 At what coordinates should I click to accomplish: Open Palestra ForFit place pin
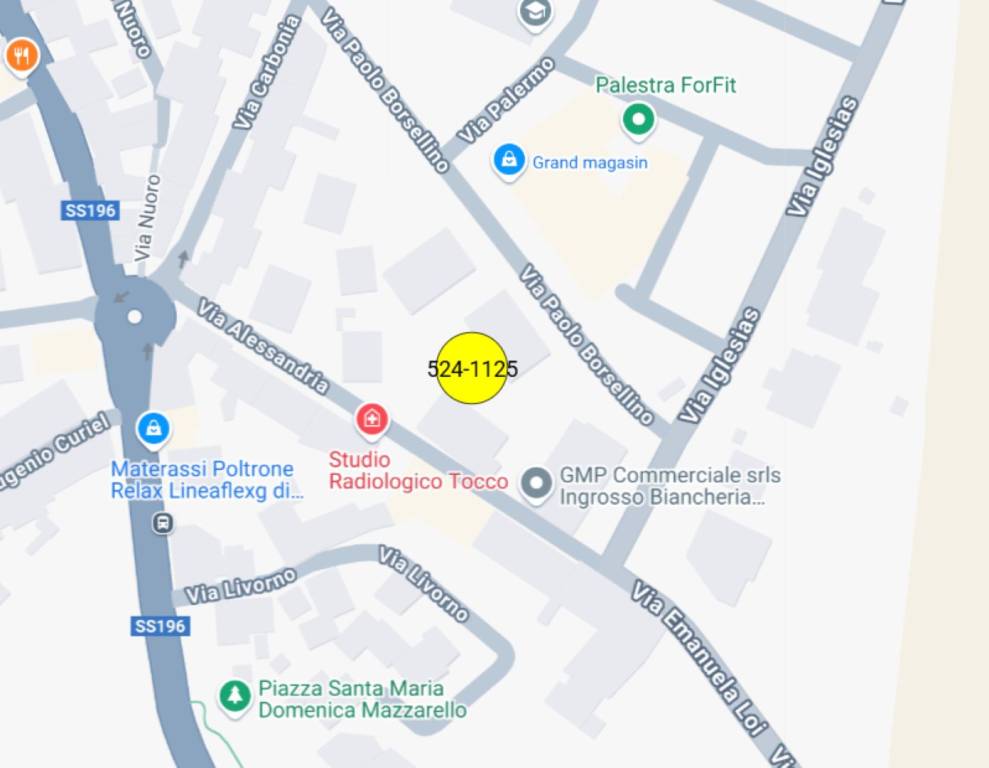[637, 121]
